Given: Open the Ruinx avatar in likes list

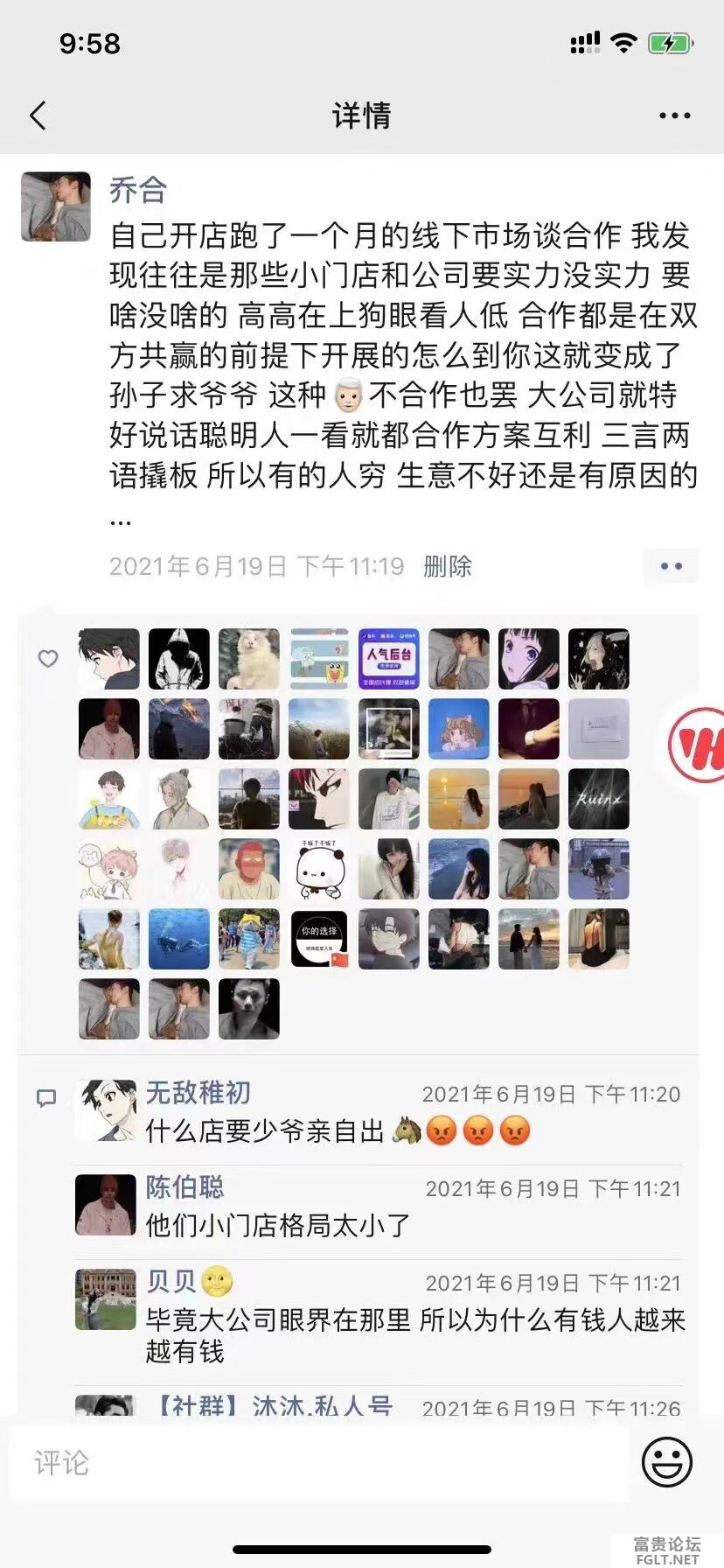Looking at the screenshot, I should pos(599,799).
